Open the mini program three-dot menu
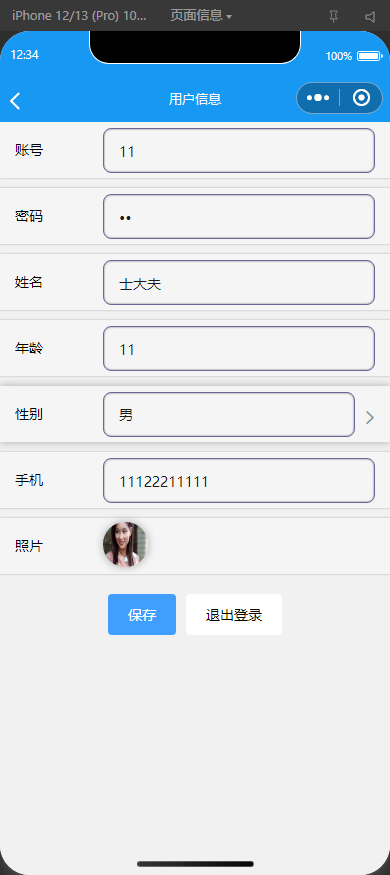Viewport: 390px width, 875px height. 318,98
